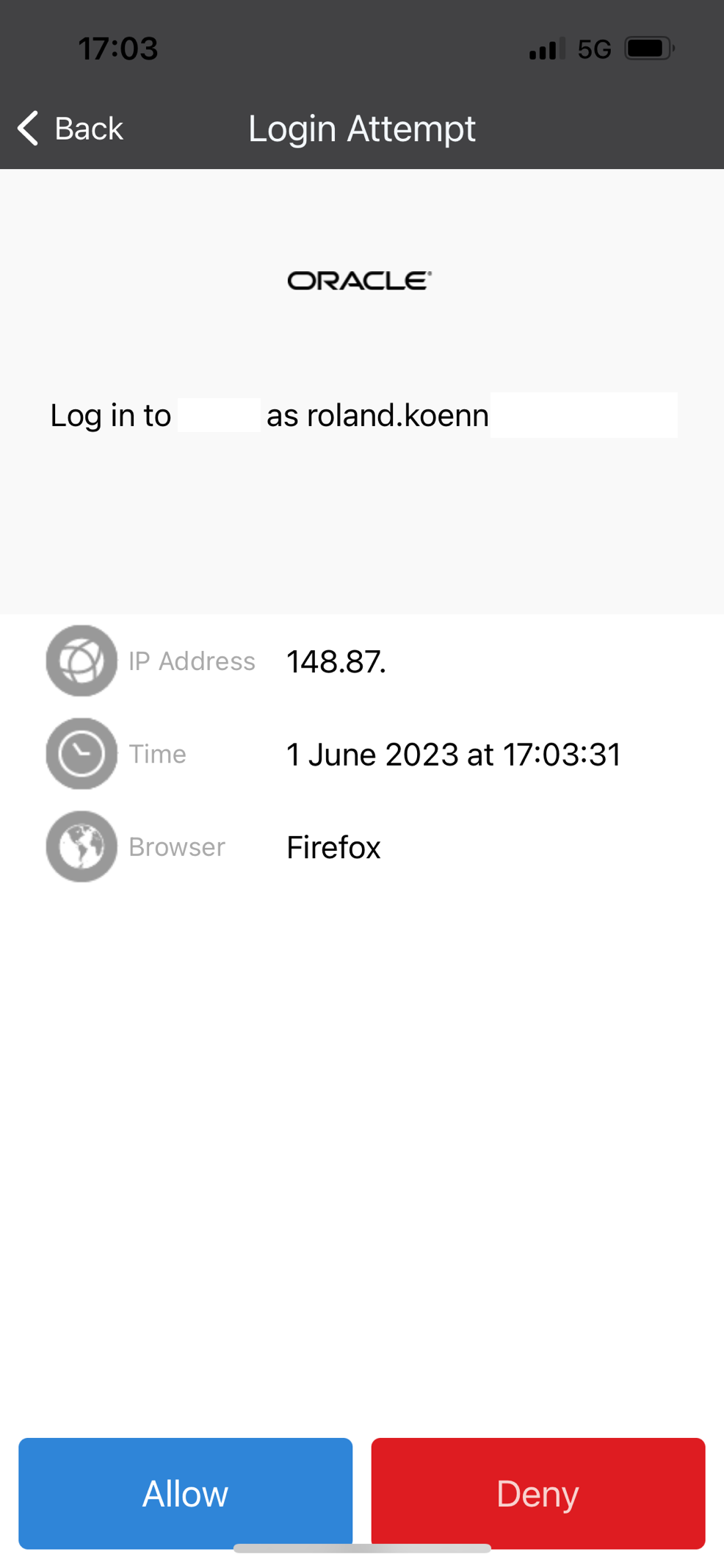Deny the login attempt
The height and width of the screenshot is (1568, 724).
click(x=537, y=1492)
